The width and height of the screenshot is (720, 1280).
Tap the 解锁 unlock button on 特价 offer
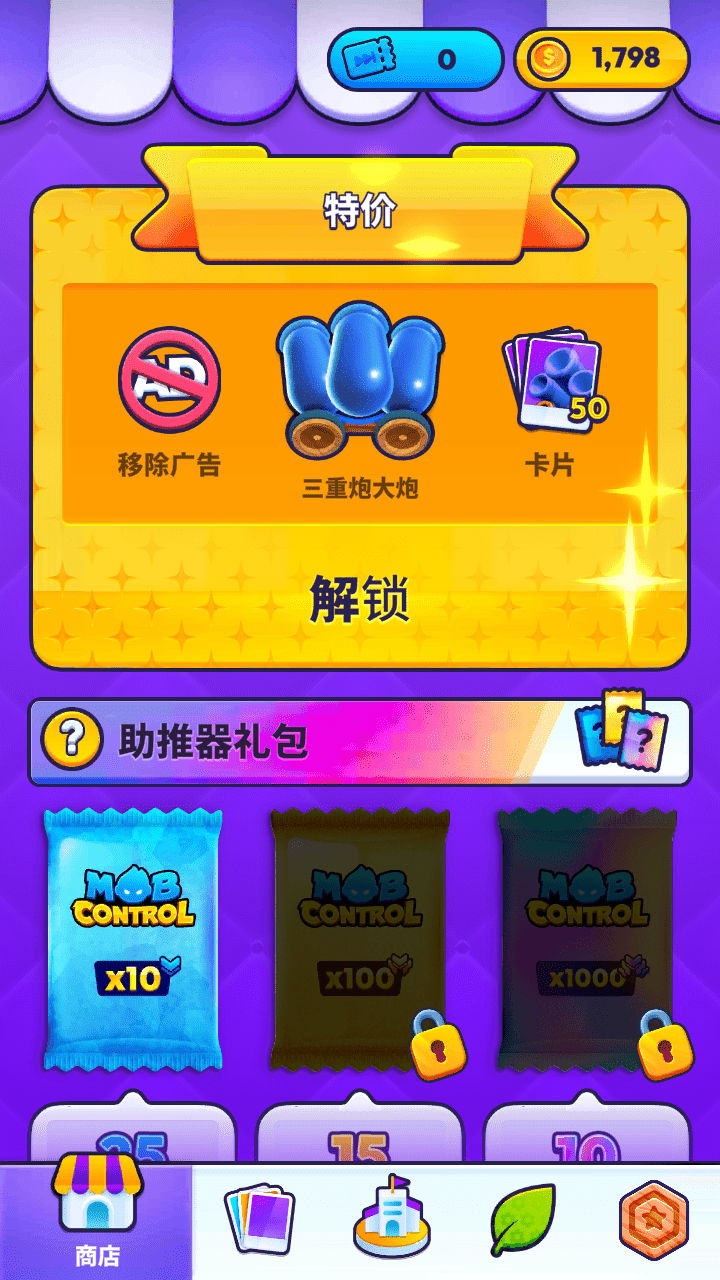(360, 602)
